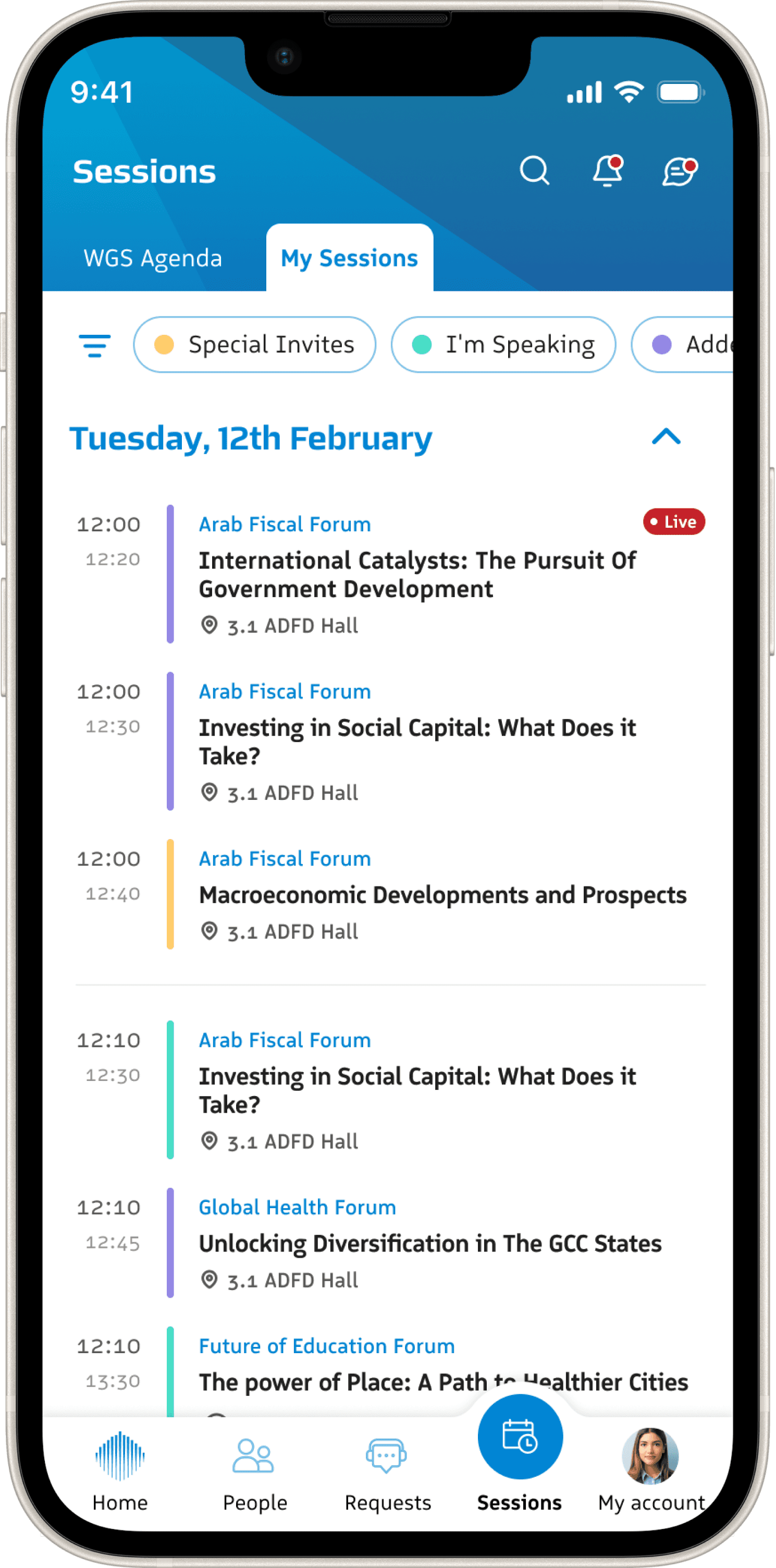Select the My Sessions tab
This screenshot has height=1568, width=776.
point(350,258)
